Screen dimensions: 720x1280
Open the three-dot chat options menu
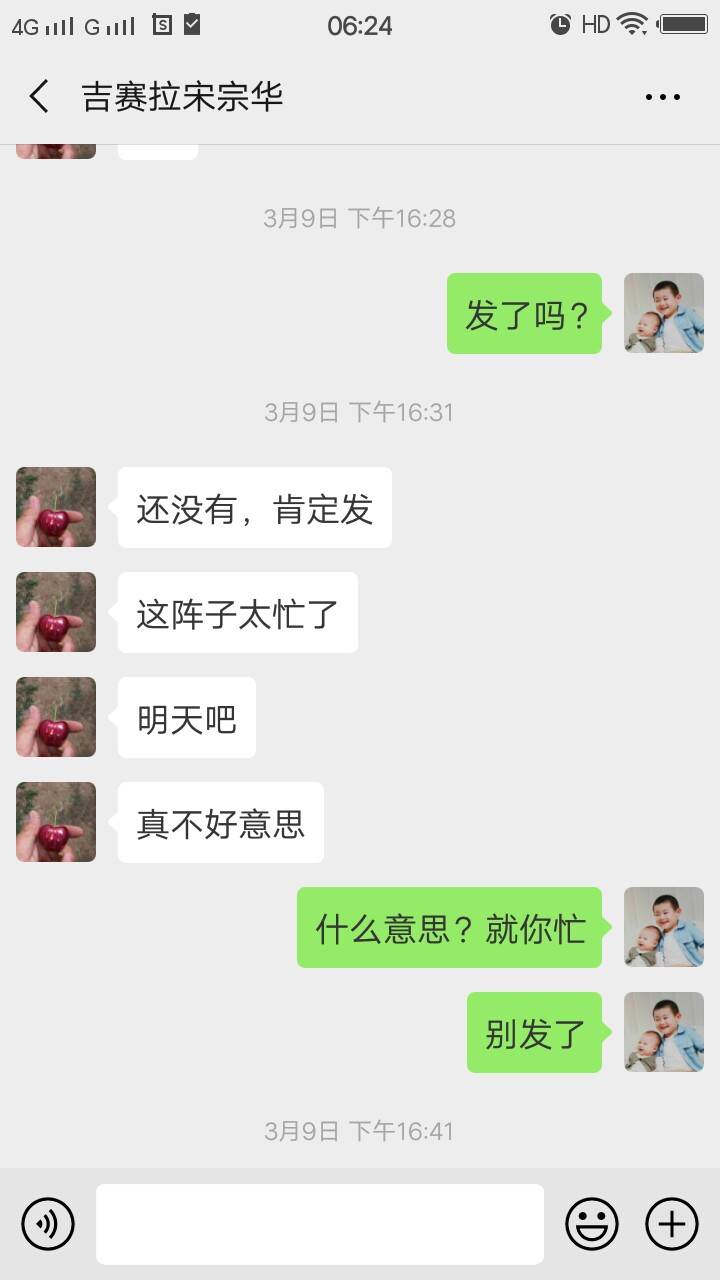tap(662, 97)
